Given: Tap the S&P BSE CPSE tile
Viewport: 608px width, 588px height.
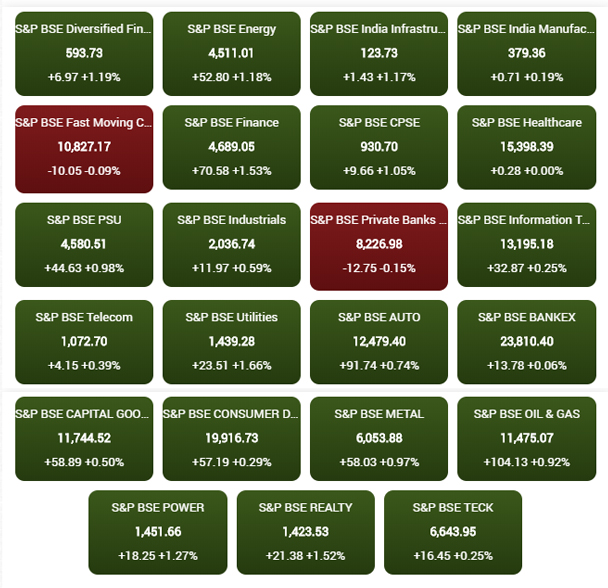Looking at the screenshot, I should [x=379, y=147].
